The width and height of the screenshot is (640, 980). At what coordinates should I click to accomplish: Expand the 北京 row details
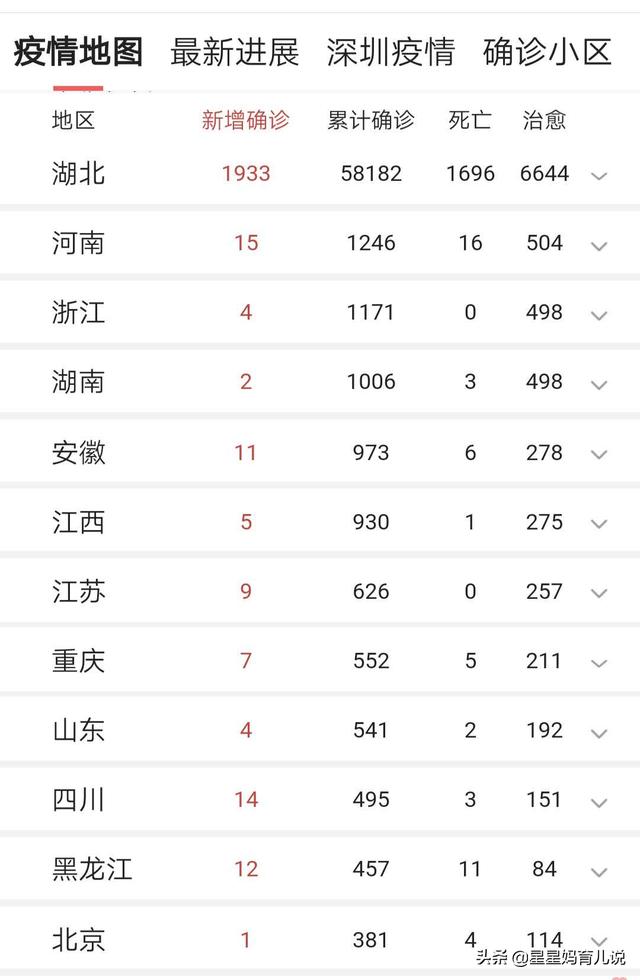[x=599, y=940]
